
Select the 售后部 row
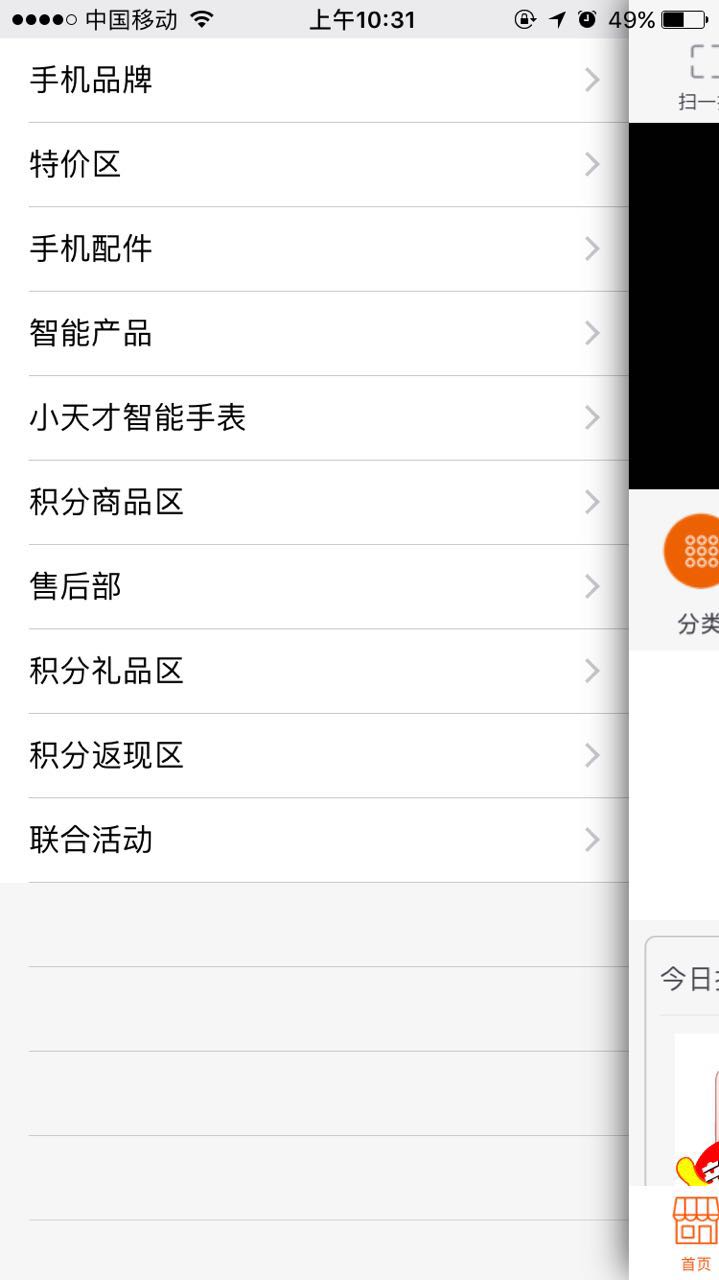314,586
